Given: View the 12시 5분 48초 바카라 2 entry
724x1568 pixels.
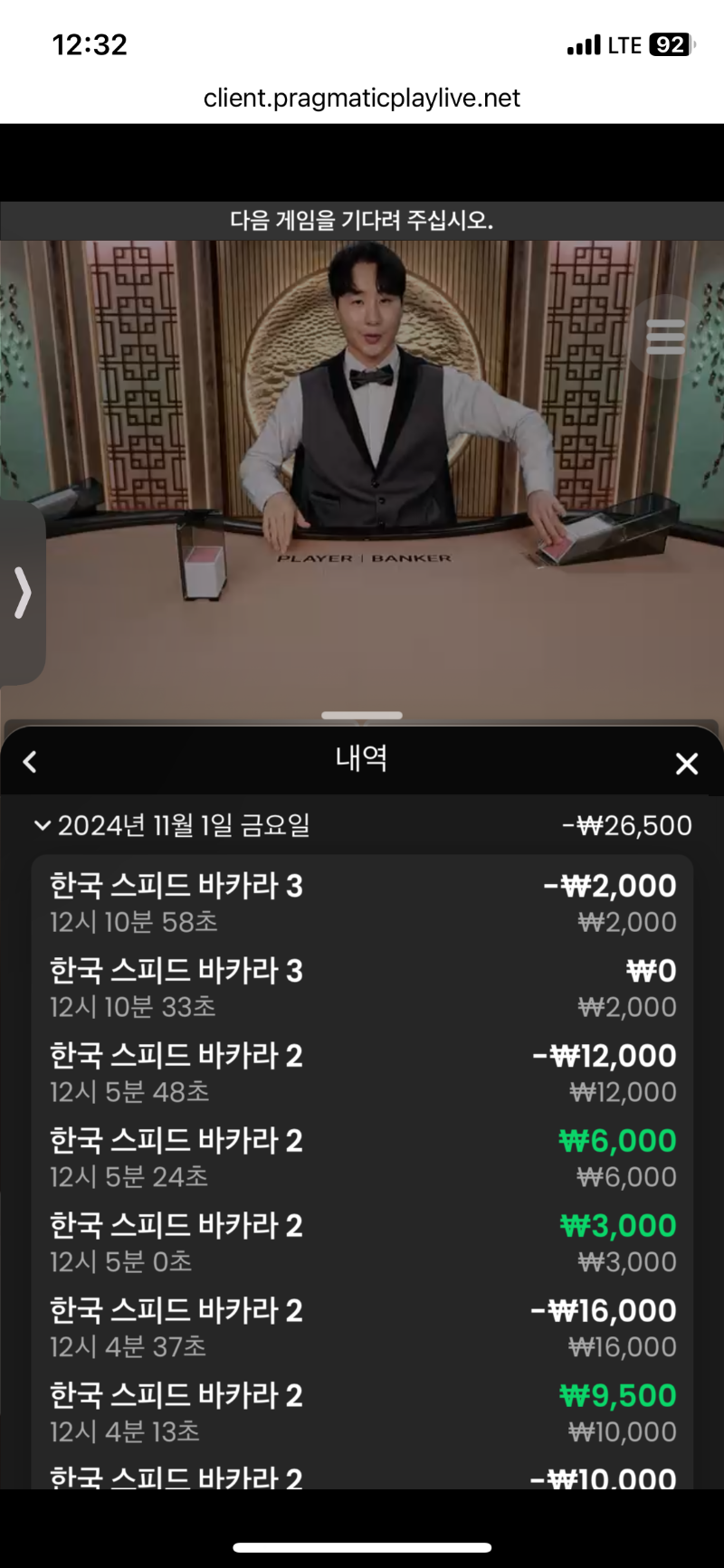Looking at the screenshot, I should pyautogui.click(x=362, y=1073).
